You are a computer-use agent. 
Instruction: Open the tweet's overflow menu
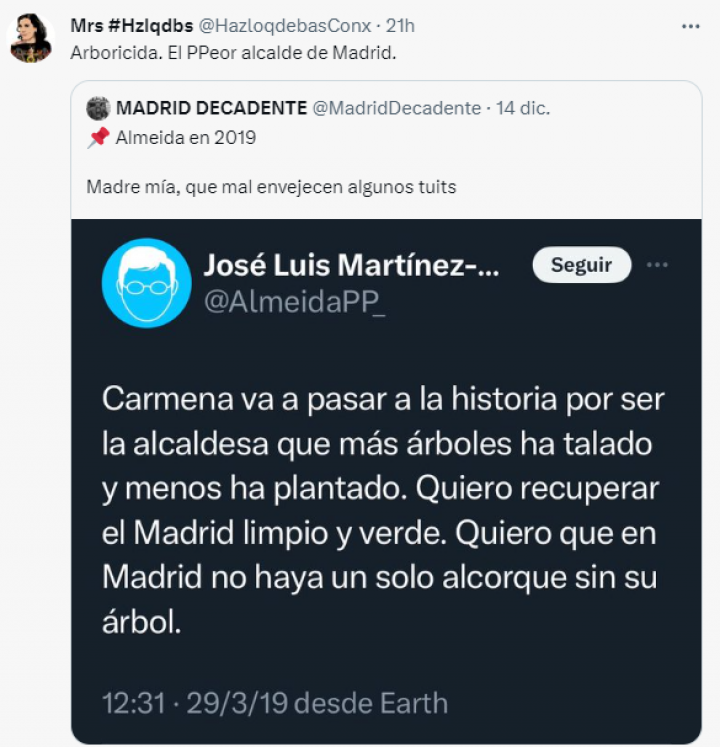pos(691,26)
